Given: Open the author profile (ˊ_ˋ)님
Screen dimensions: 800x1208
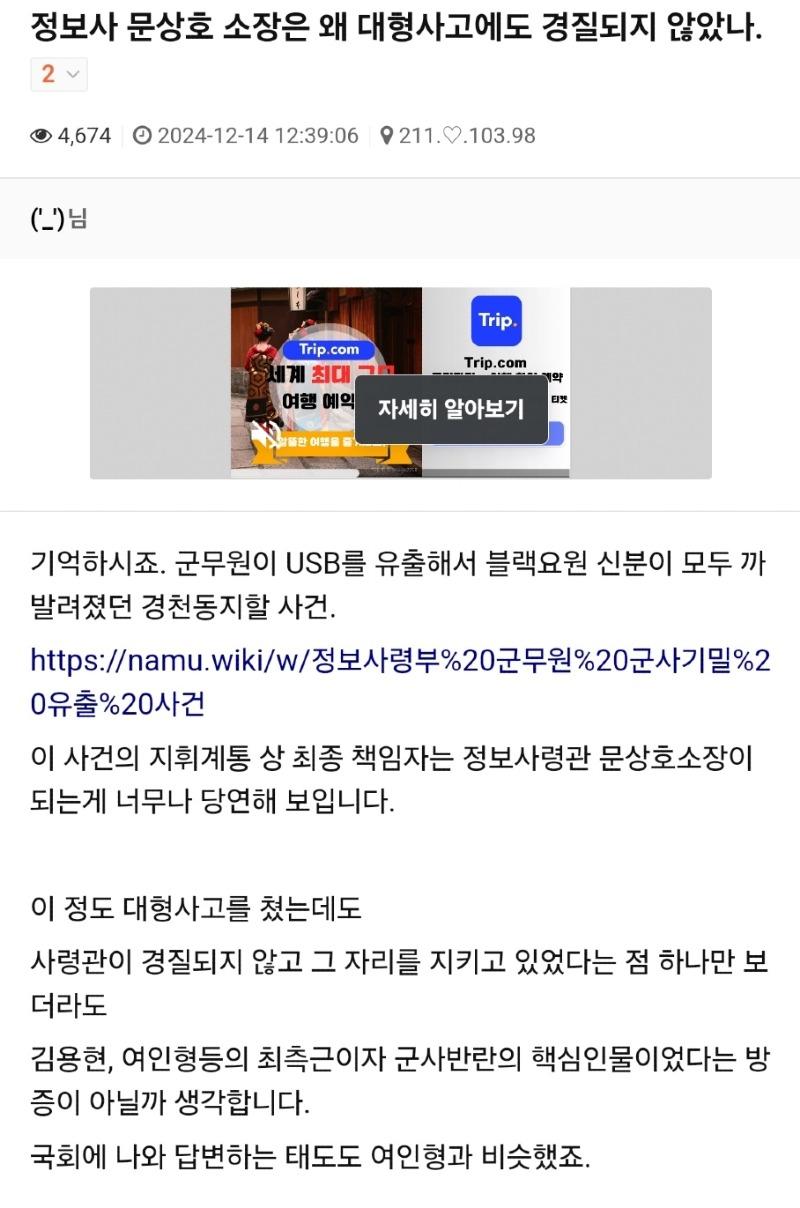Looking at the screenshot, I should coord(60,219).
